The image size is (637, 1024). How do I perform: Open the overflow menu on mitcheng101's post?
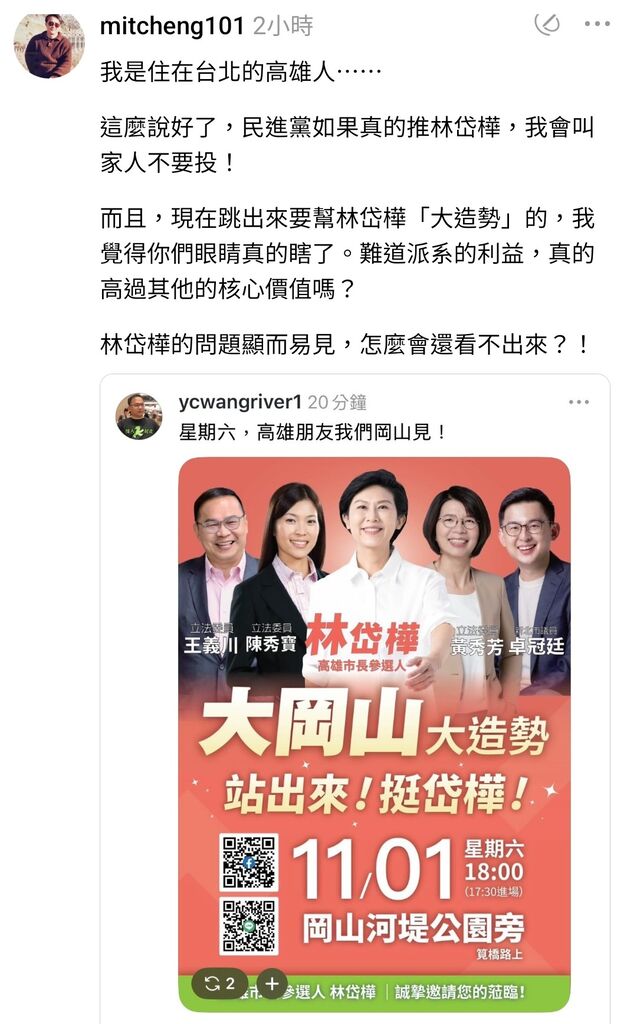point(597,23)
